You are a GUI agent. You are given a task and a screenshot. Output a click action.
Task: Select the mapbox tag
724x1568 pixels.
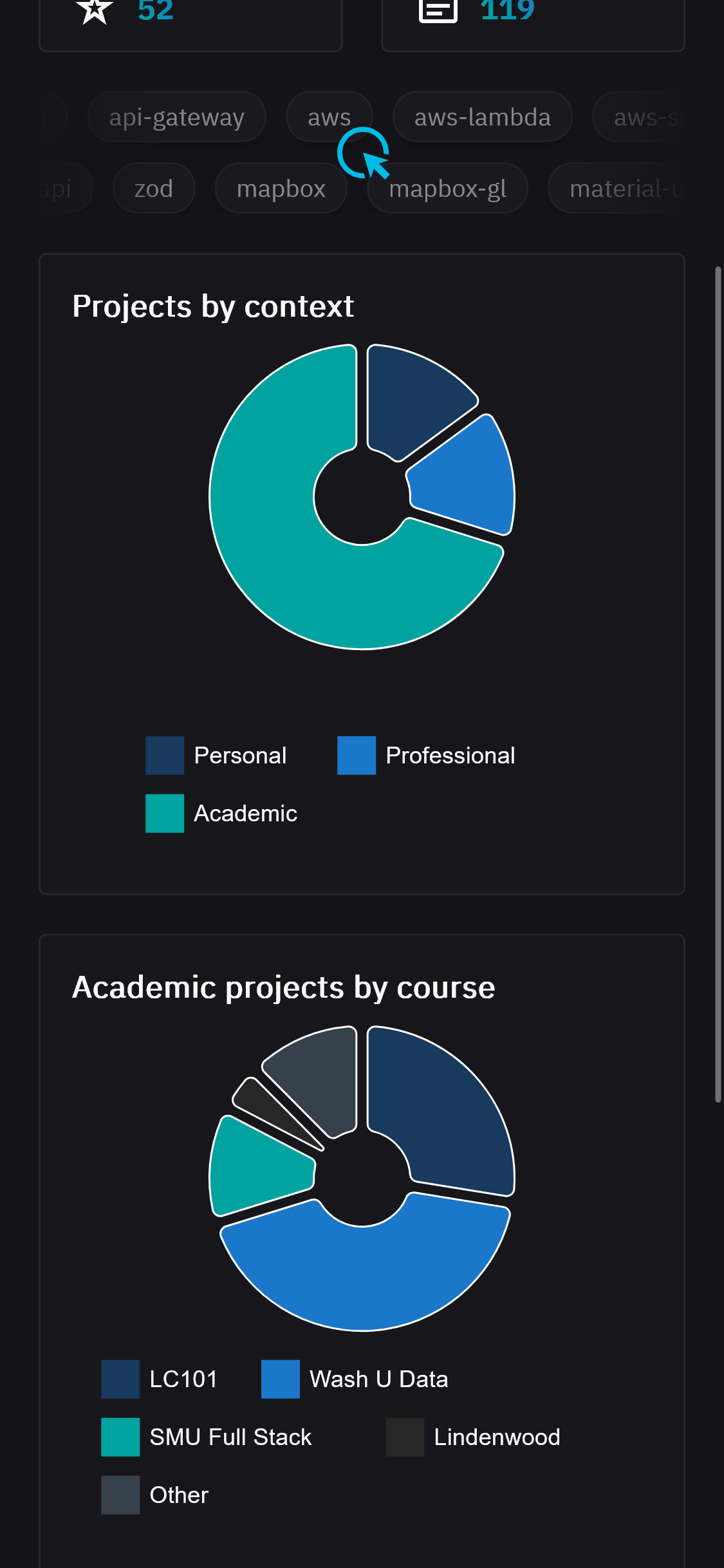(x=281, y=189)
